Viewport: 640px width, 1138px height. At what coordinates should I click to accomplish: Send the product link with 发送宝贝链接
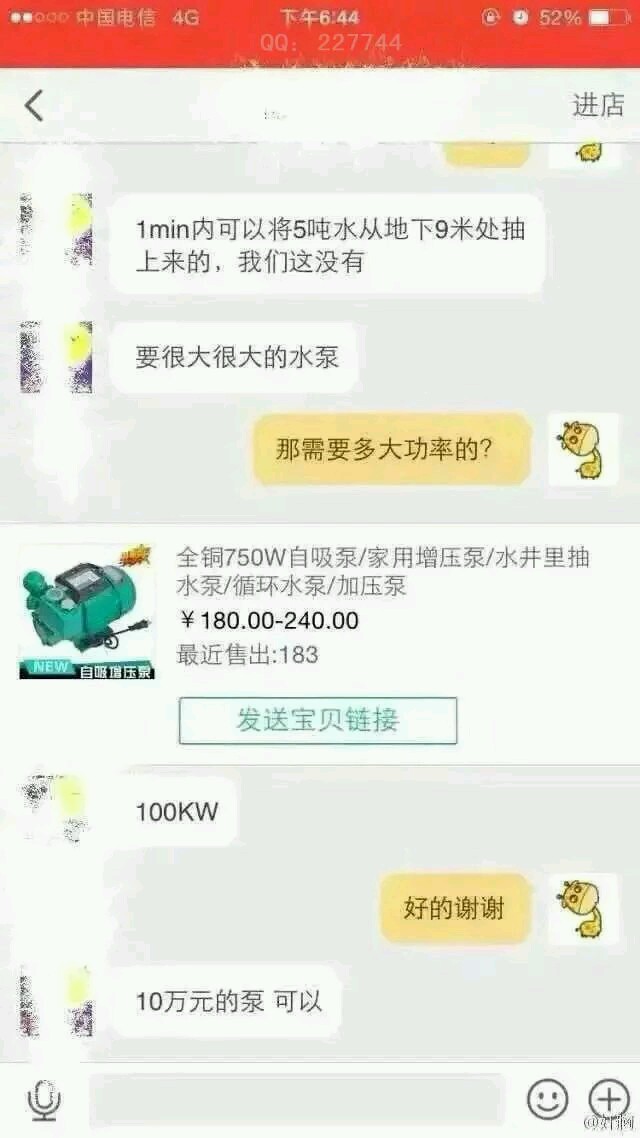317,720
